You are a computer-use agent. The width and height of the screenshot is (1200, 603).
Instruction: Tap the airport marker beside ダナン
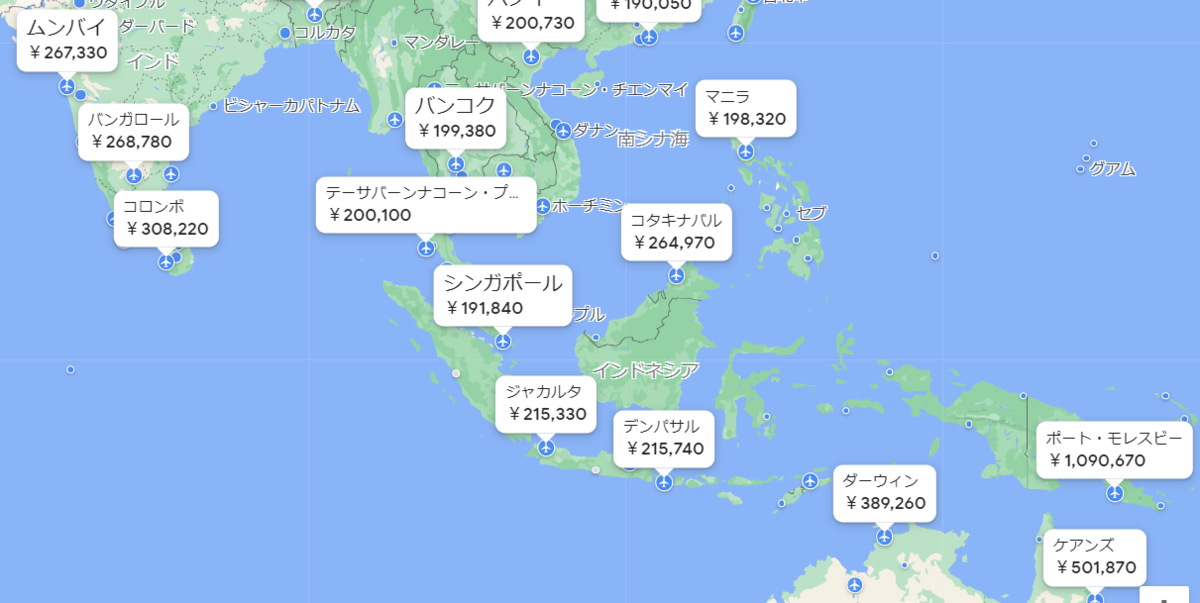563,130
